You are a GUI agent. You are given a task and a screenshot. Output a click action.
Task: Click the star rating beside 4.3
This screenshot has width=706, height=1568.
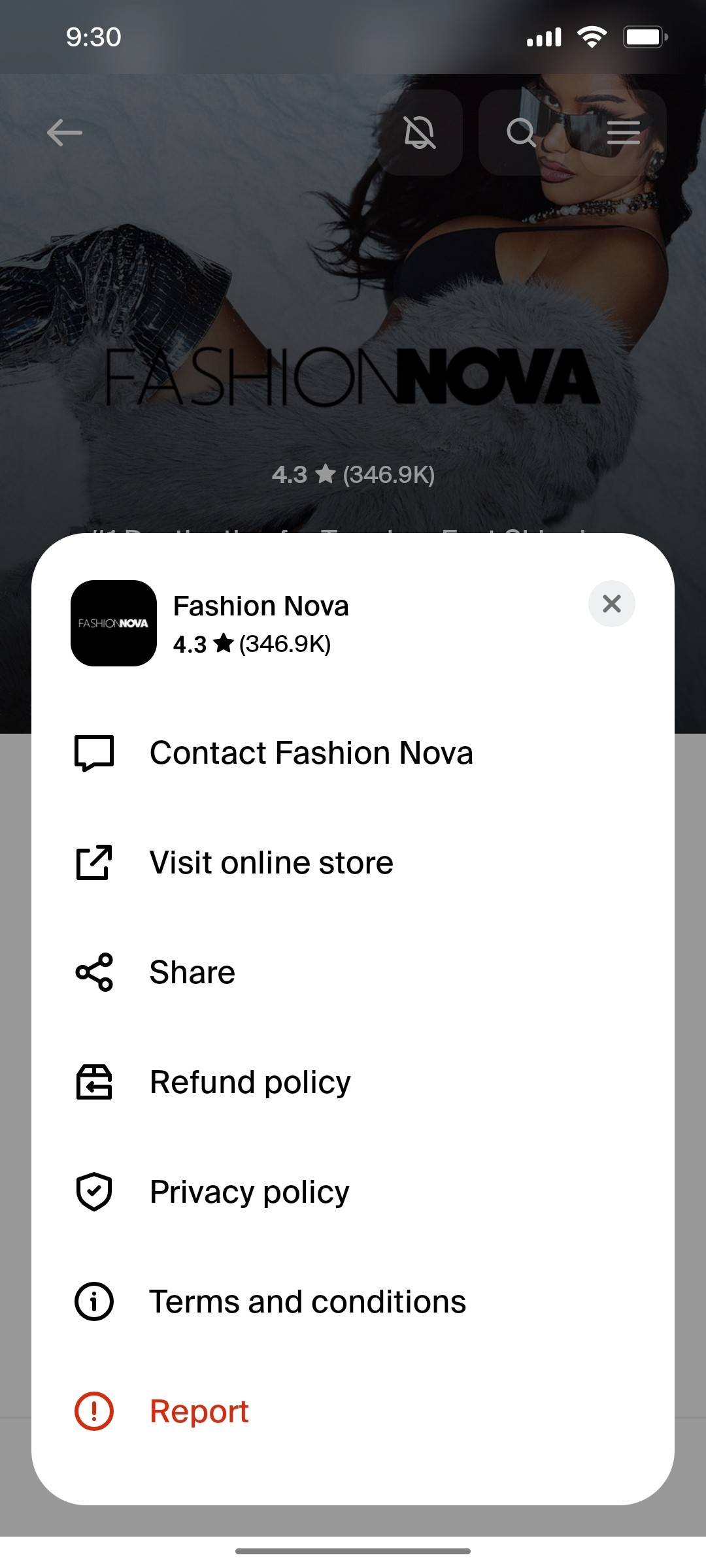click(225, 644)
